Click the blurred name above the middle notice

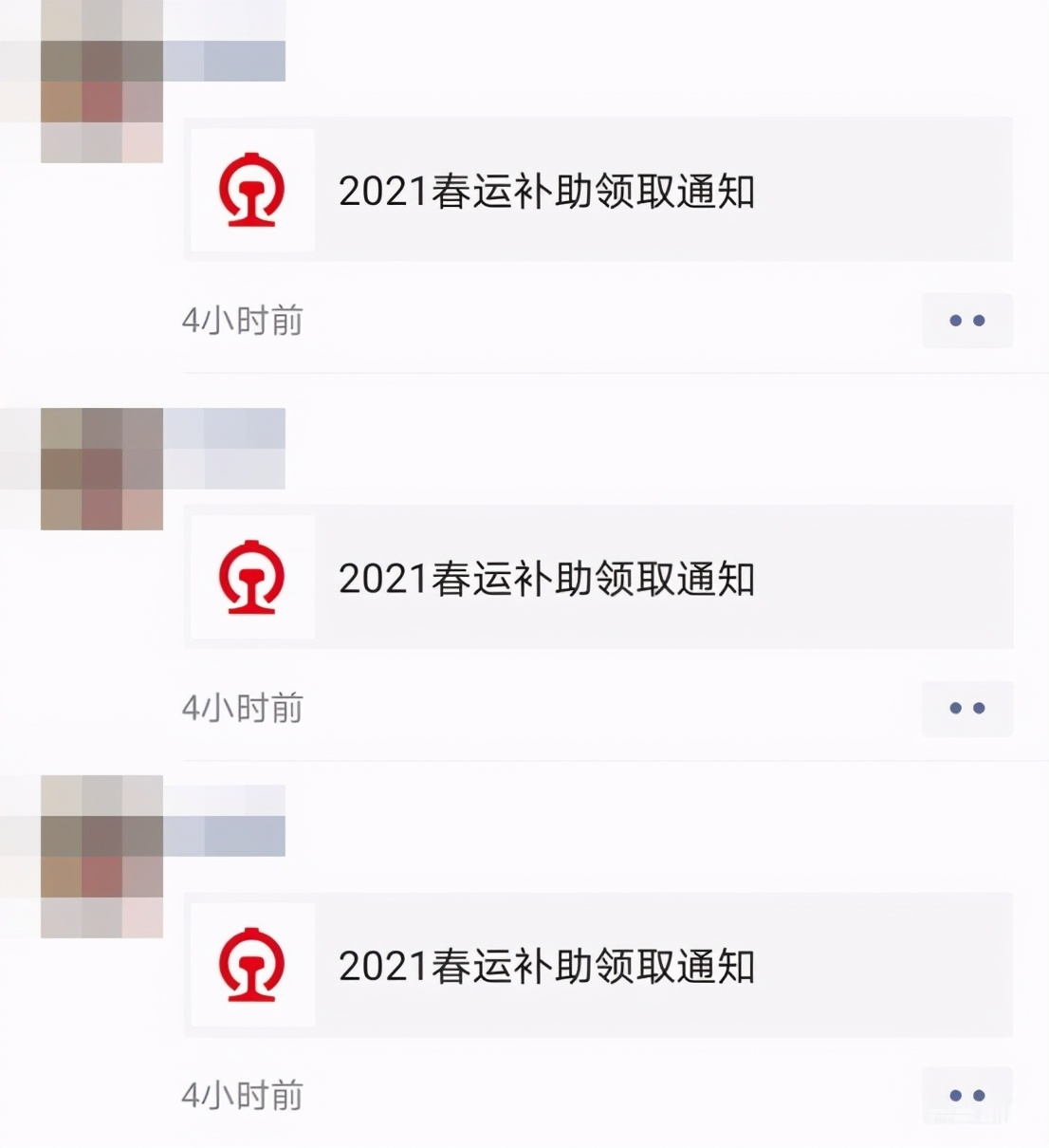tap(225, 446)
